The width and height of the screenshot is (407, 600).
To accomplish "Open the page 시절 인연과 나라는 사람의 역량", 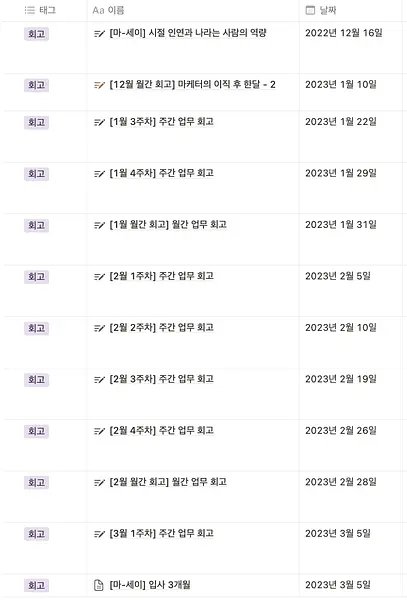I will (188, 33).
